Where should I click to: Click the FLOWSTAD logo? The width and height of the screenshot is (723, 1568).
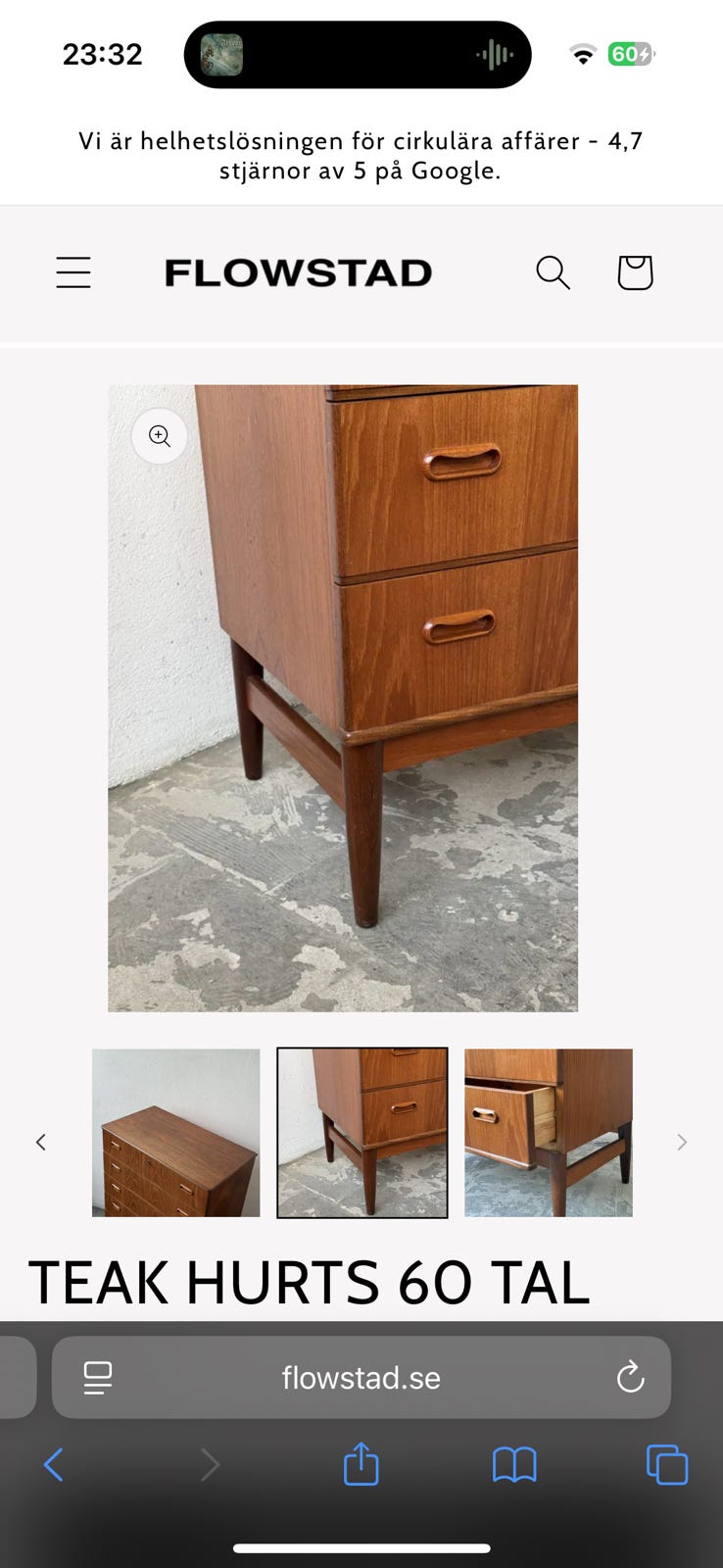point(298,272)
